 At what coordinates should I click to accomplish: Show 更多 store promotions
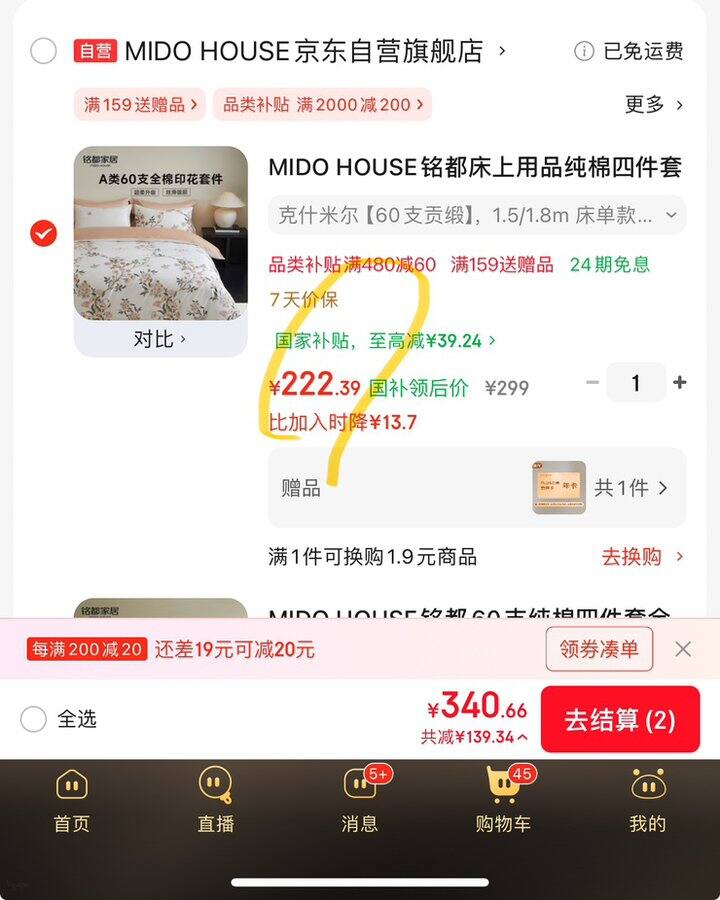pos(654,104)
